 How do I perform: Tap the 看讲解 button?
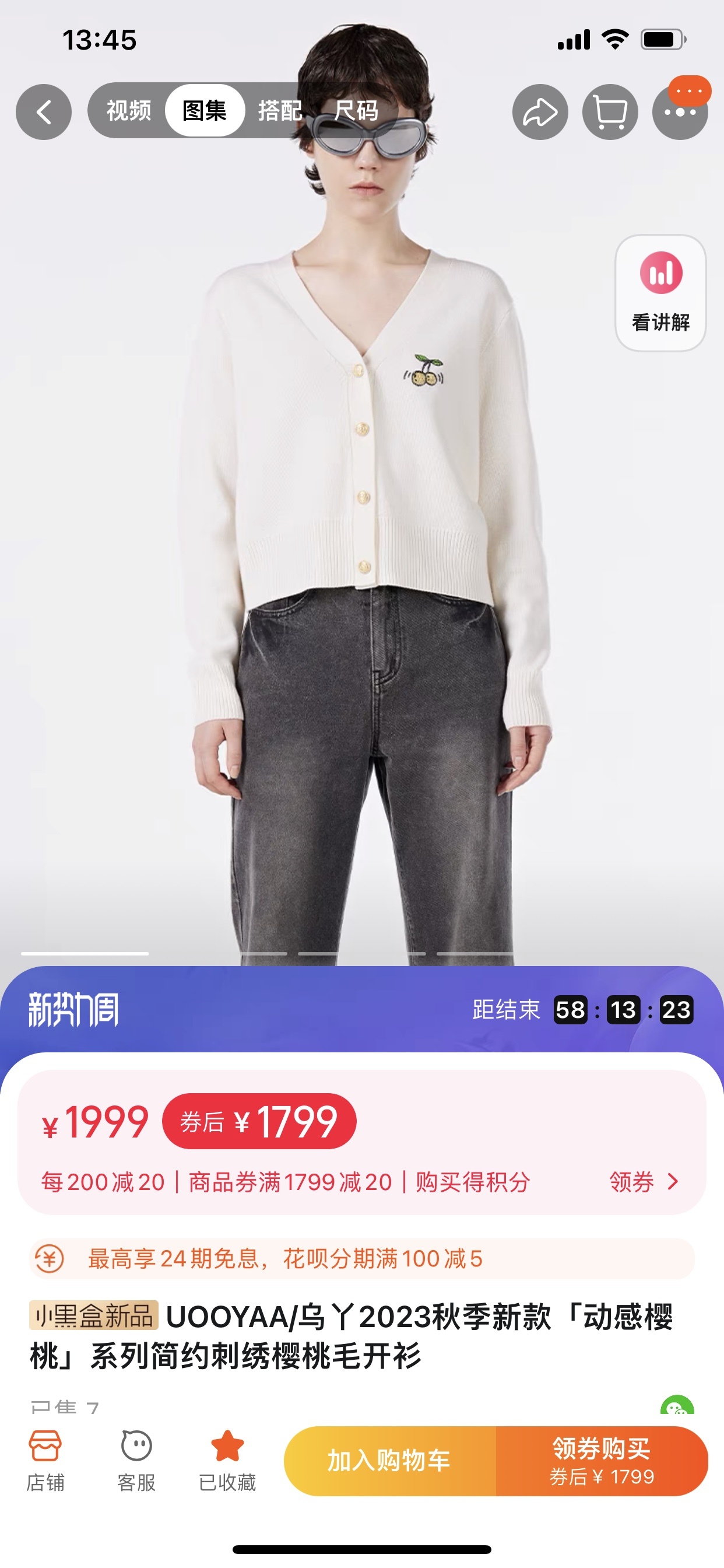tap(660, 293)
